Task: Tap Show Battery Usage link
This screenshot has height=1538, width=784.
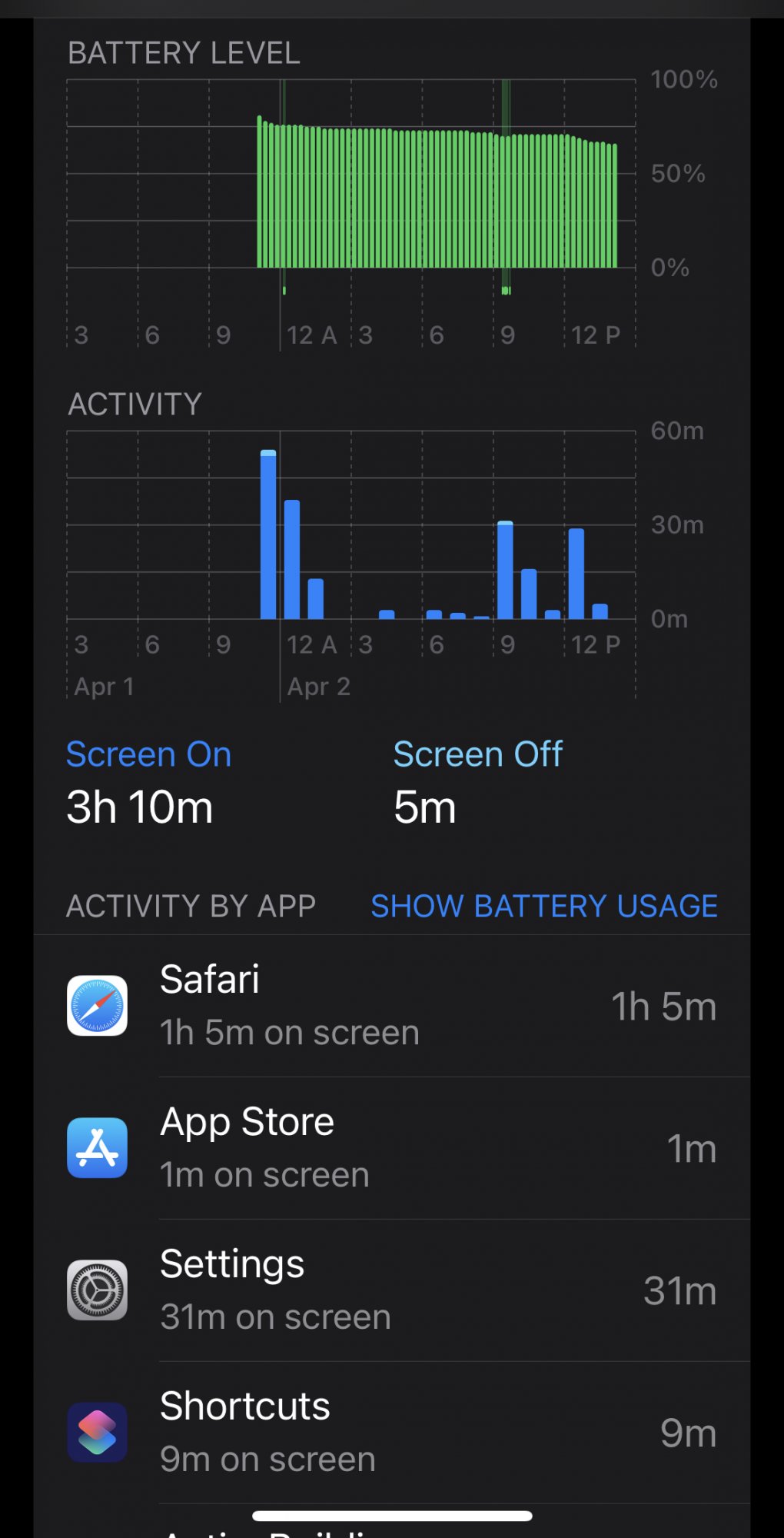Action: click(x=543, y=906)
